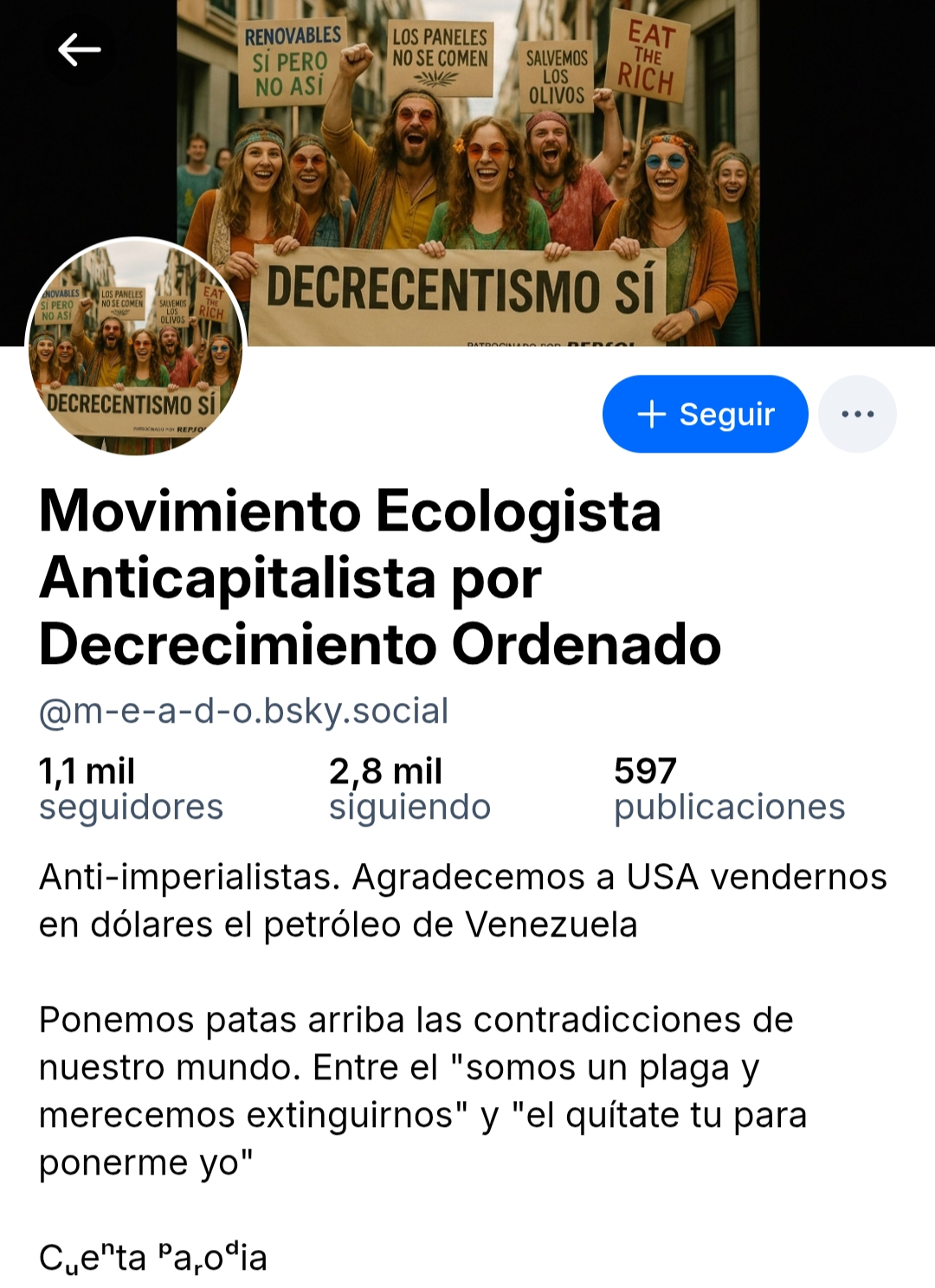
Task: Open the 1,1 mil seguidores list
Action: [x=131, y=789]
